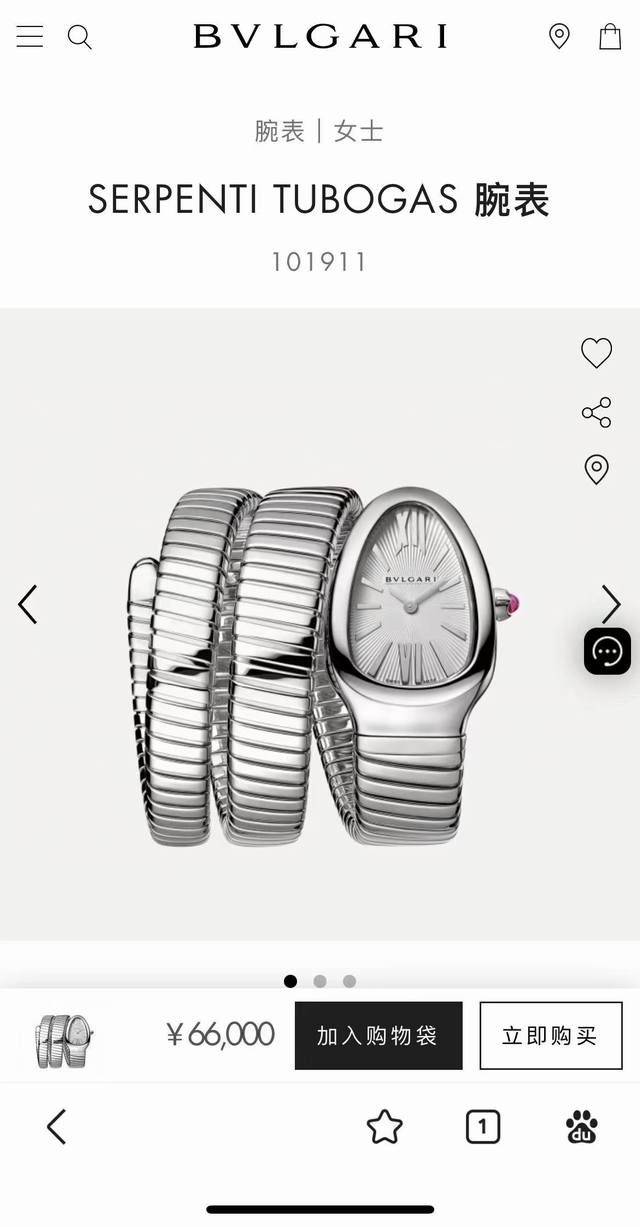This screenshot has width=640, height=1227.
Task: Show previous product image
Action: [28, 604]
